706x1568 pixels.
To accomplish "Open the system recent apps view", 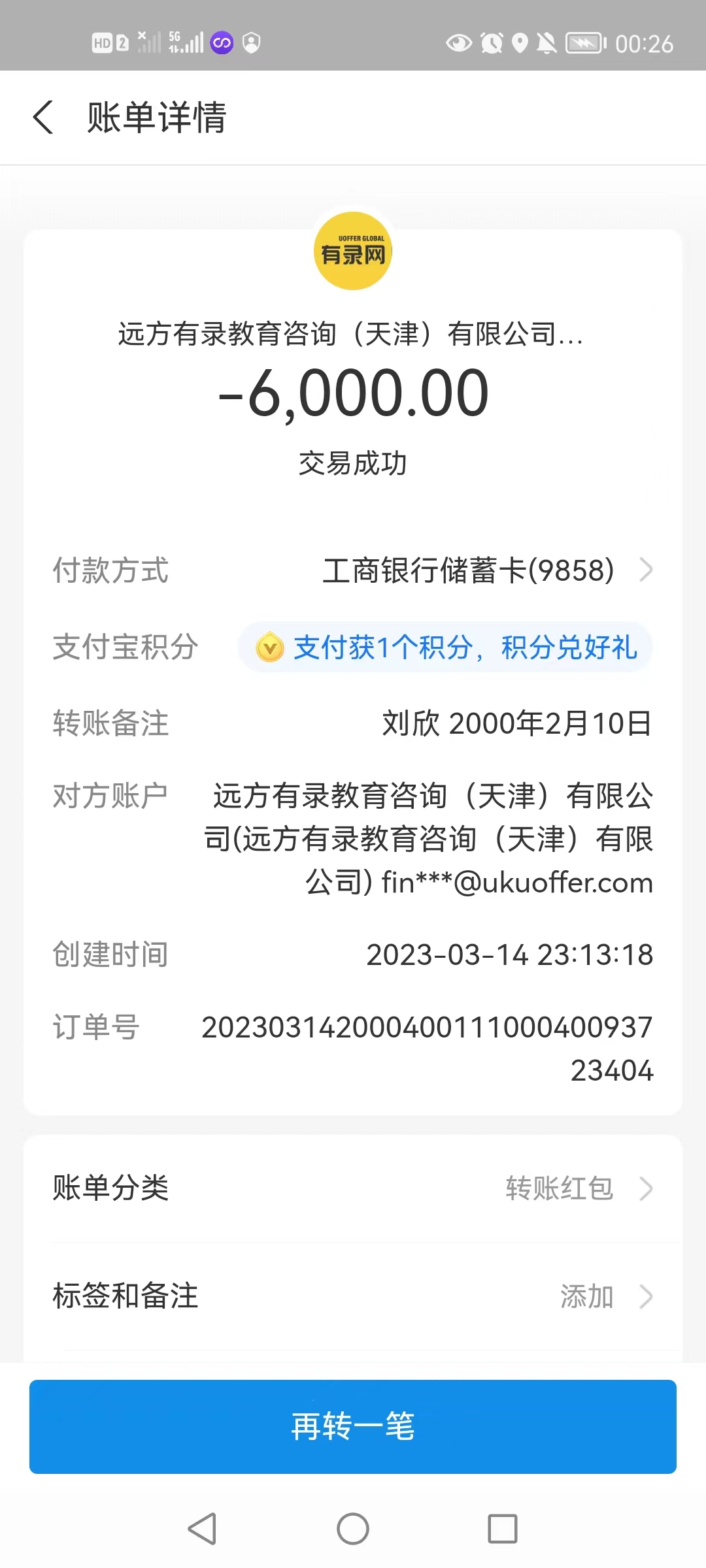I will (502, 1529).
